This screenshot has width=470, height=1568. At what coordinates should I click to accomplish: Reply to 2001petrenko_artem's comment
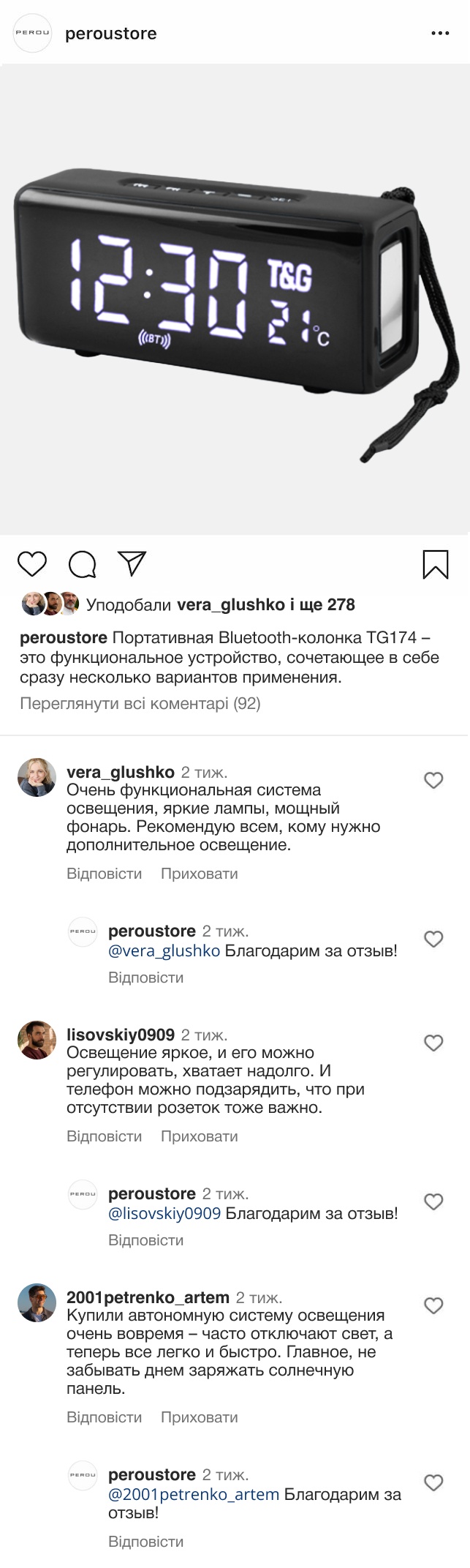point(104,1417)
